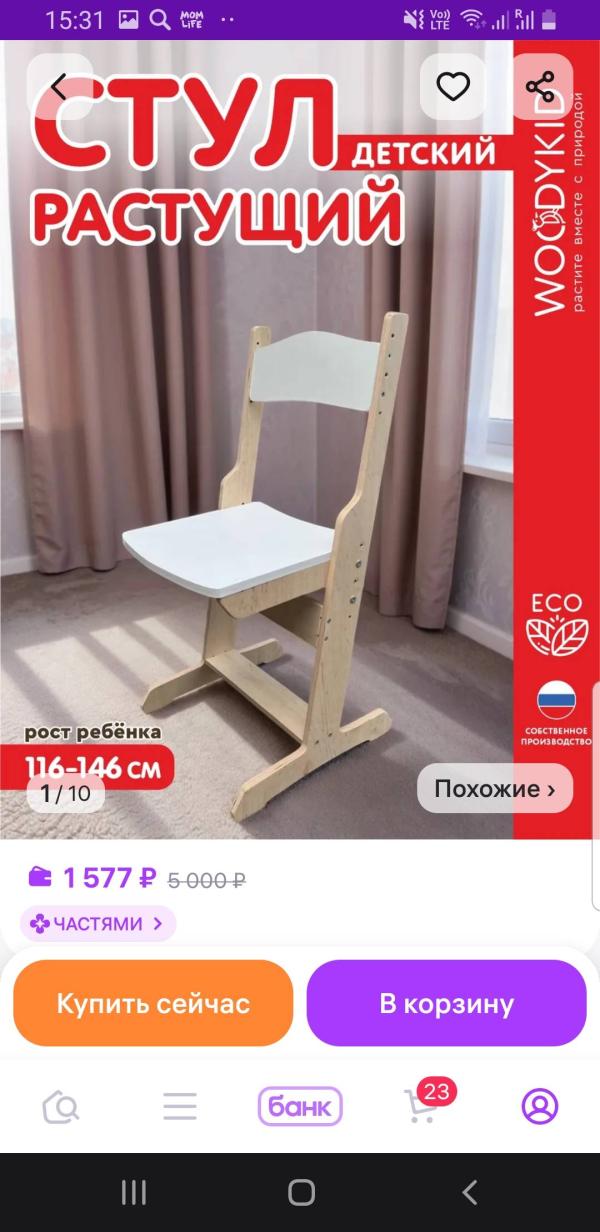This screenshot has width=600, height=1232.
Task: Switch to the банк tab
Action: 300,1106
